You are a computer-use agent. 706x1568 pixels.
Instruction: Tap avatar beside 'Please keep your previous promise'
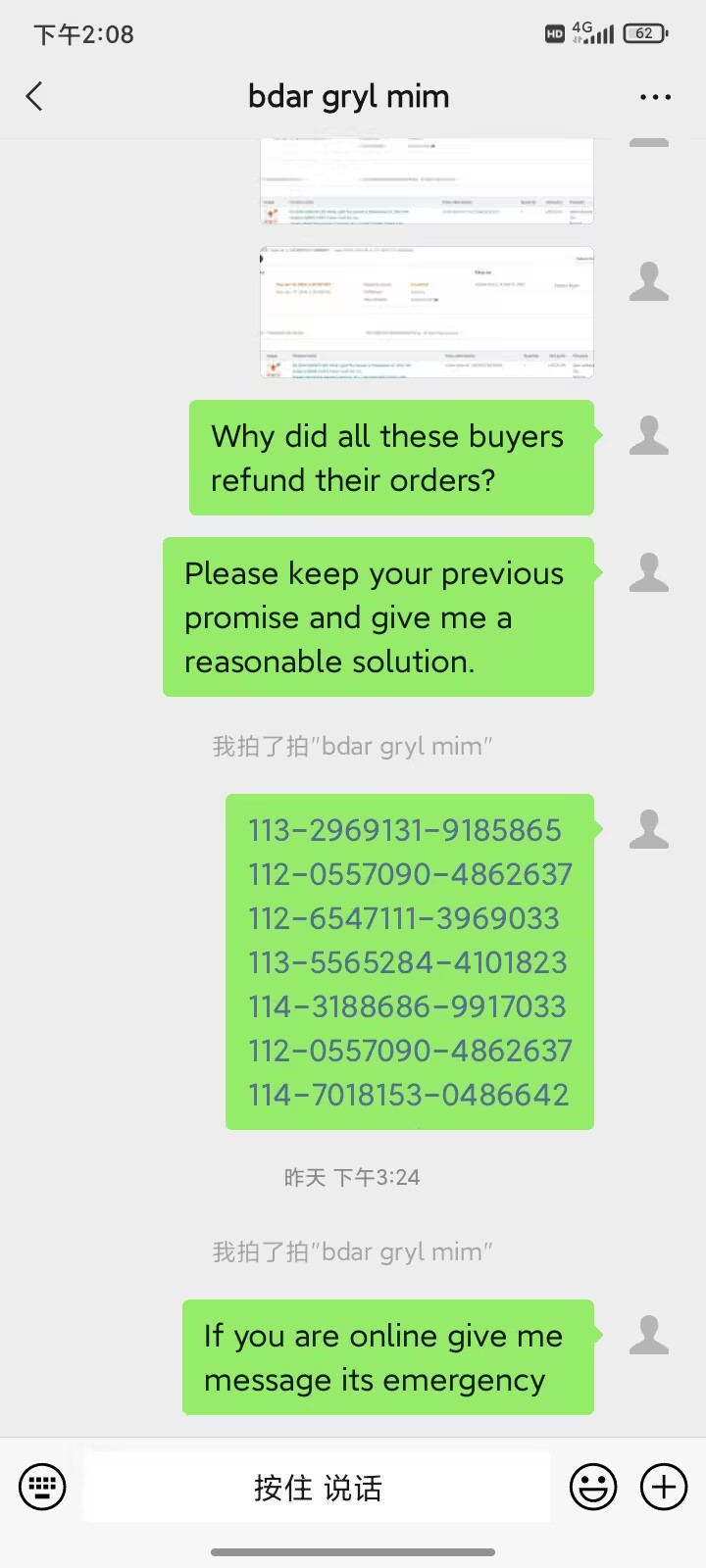[648, 572]
